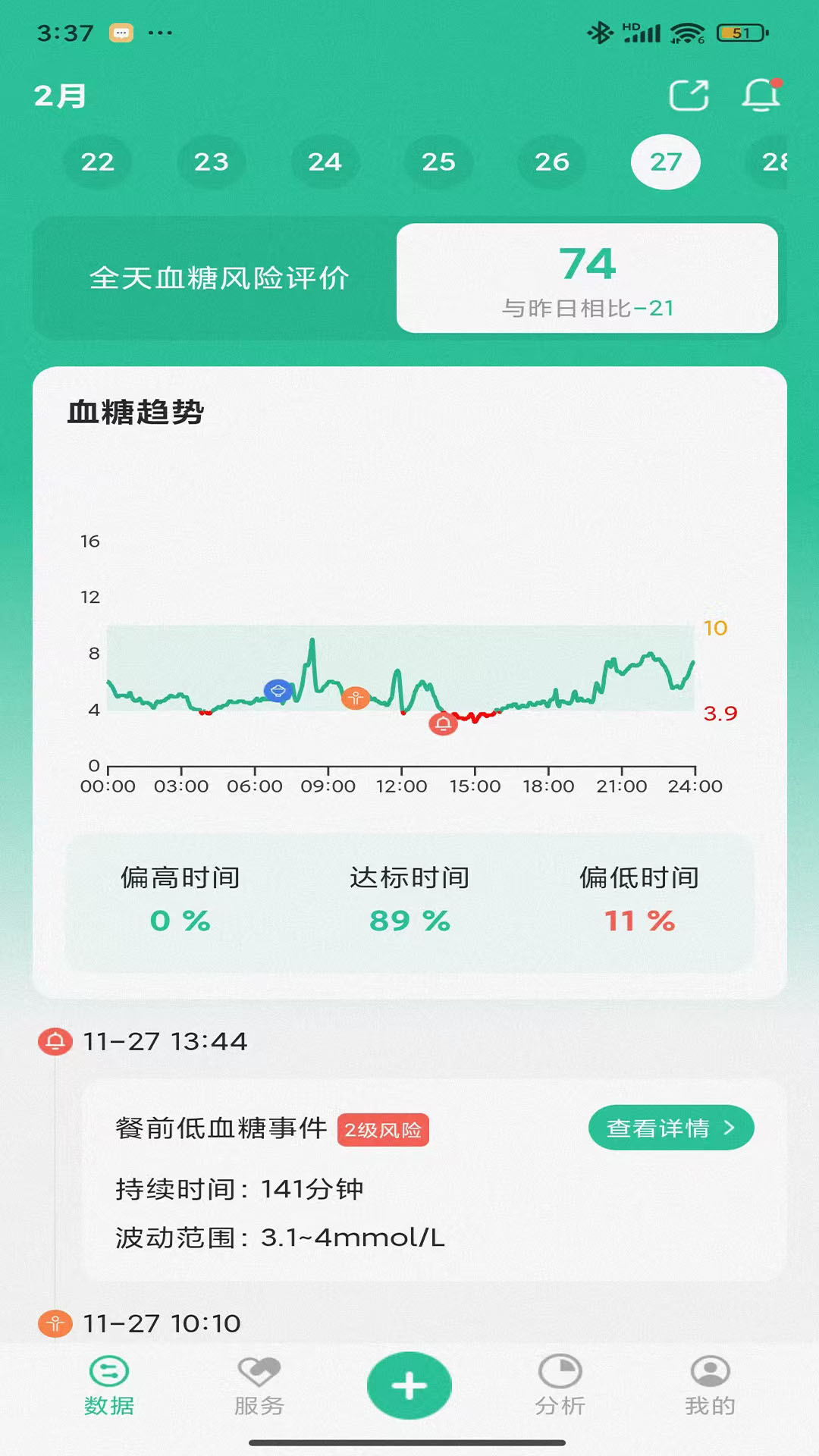Share the blood sugar report

tap(689, 96)
